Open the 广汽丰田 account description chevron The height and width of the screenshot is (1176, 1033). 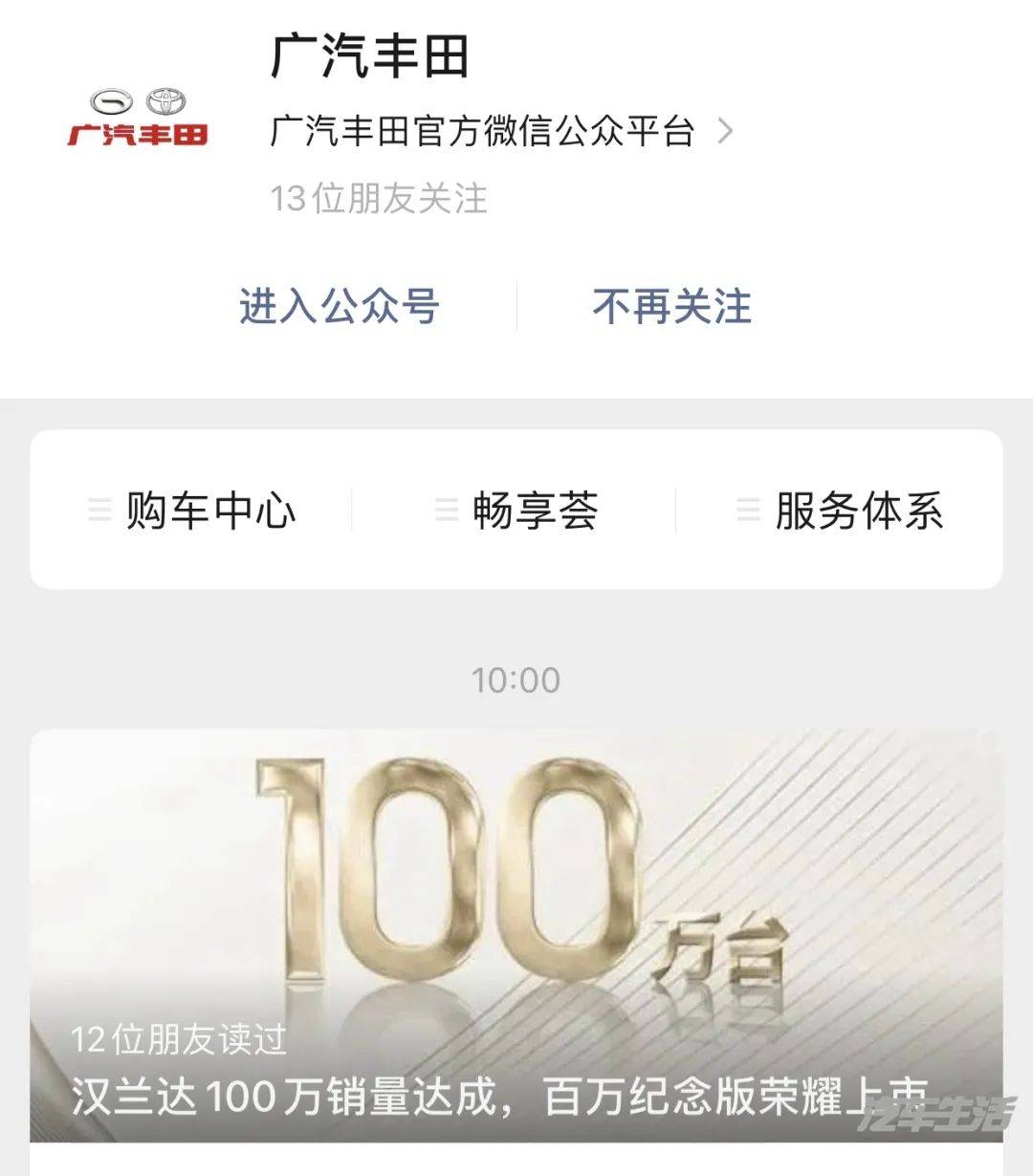[x=724, y=131]
